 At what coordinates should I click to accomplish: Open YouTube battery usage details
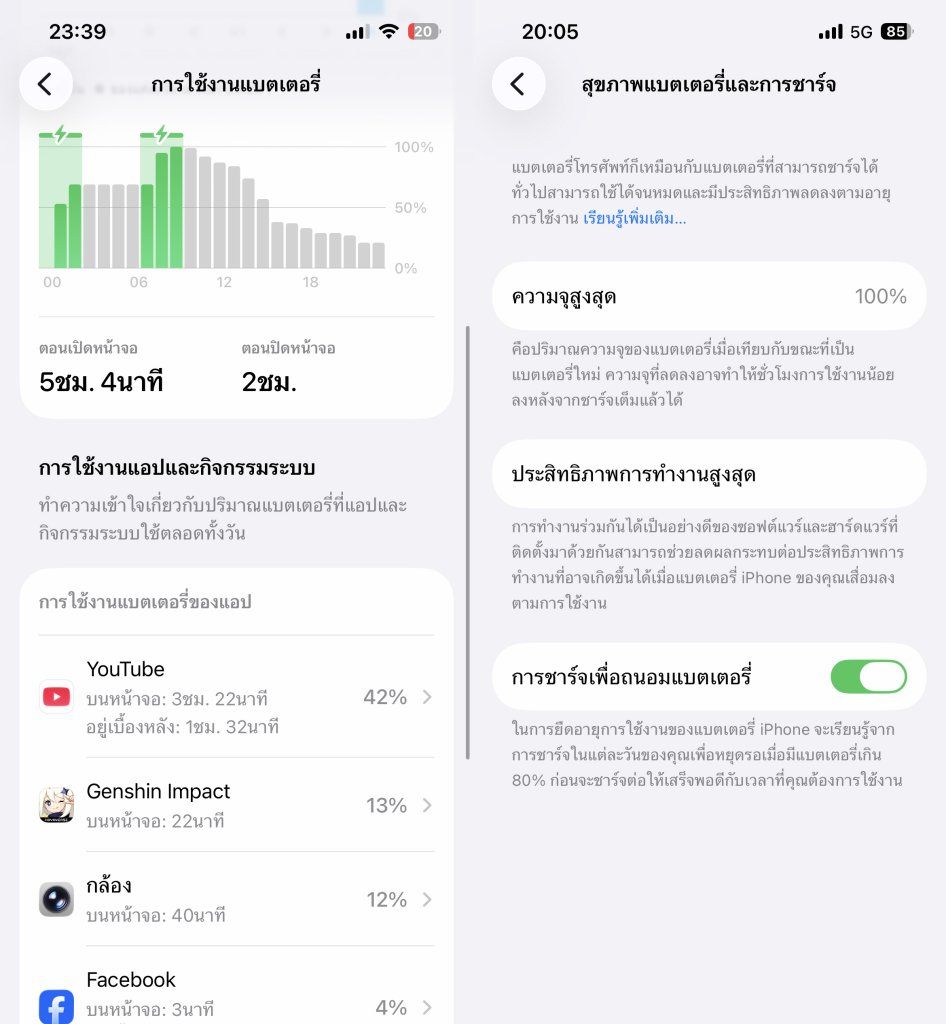tap(236, 697)
